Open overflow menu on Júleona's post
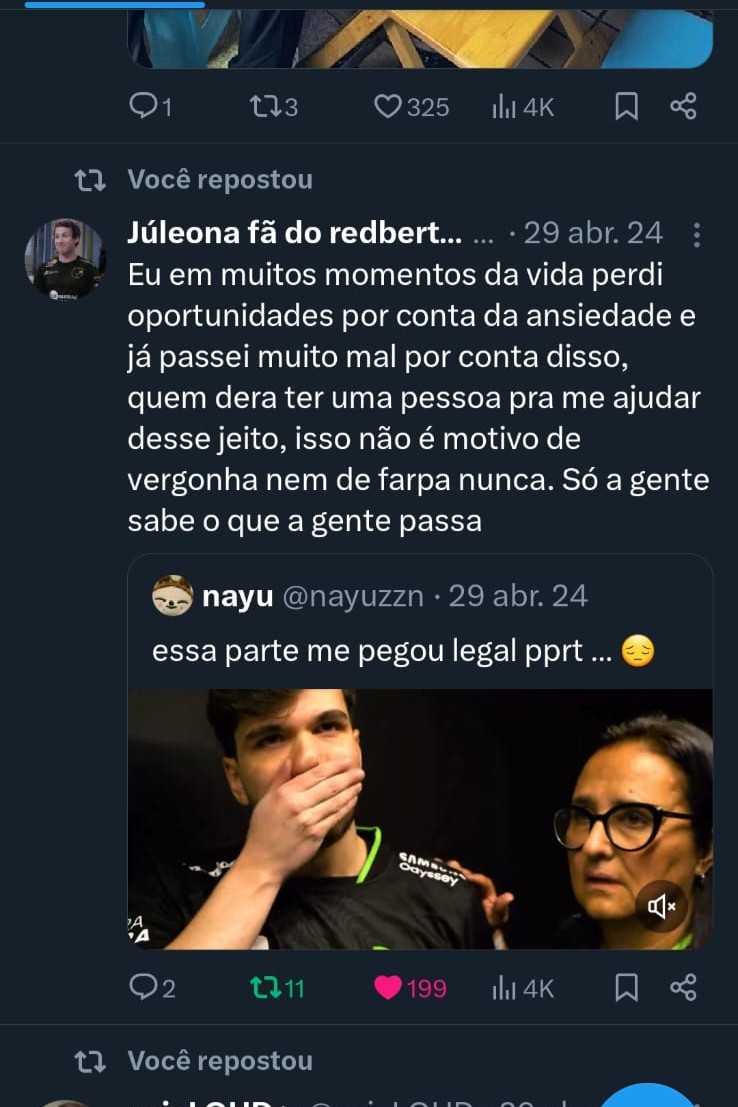 click(x=697, y=234)
